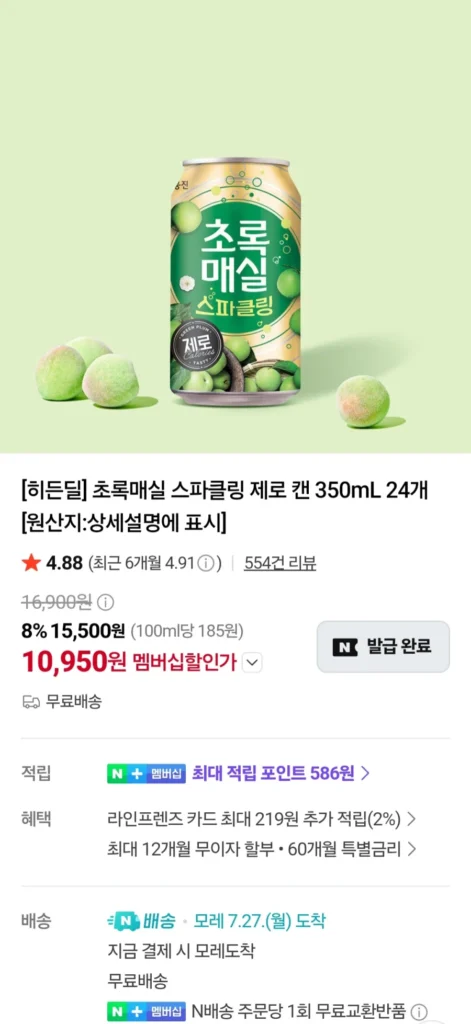View 무이자 할부 and 특별금리 details

tap(262, 849)
